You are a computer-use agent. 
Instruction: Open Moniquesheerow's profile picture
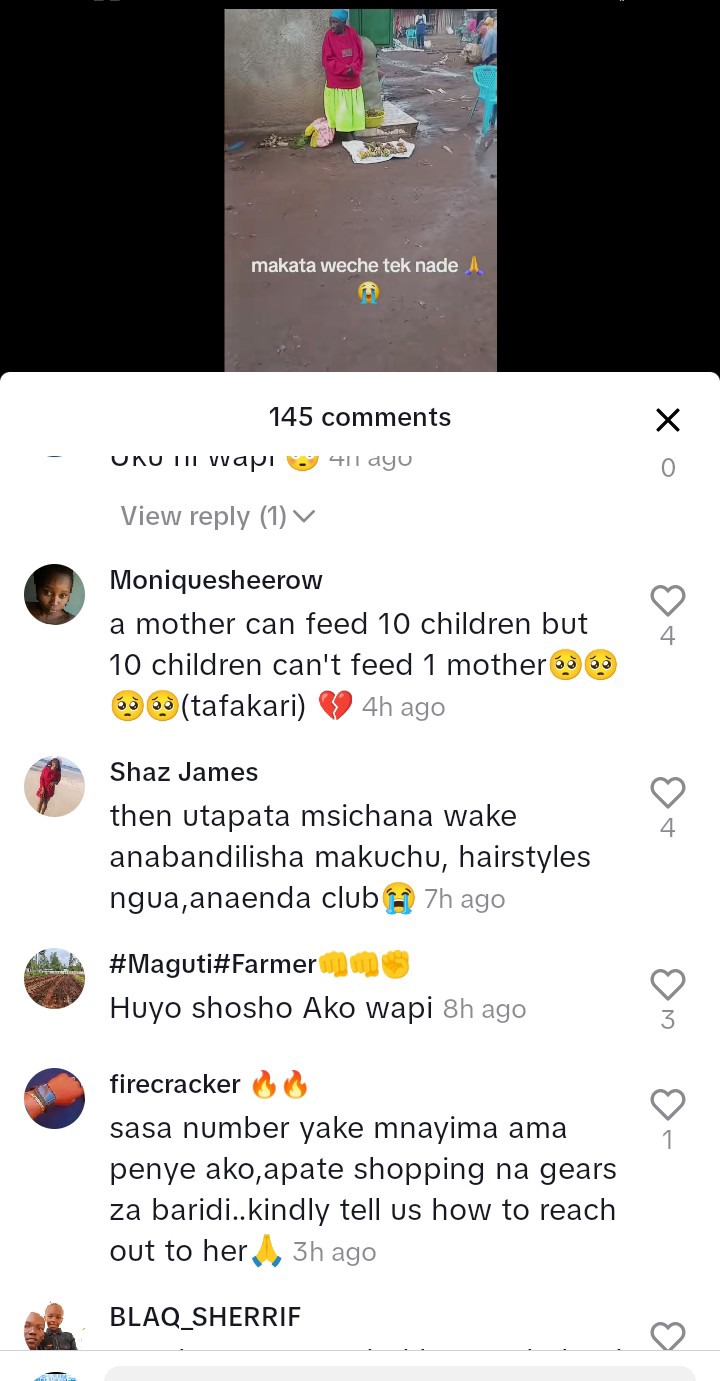point(54,595)
